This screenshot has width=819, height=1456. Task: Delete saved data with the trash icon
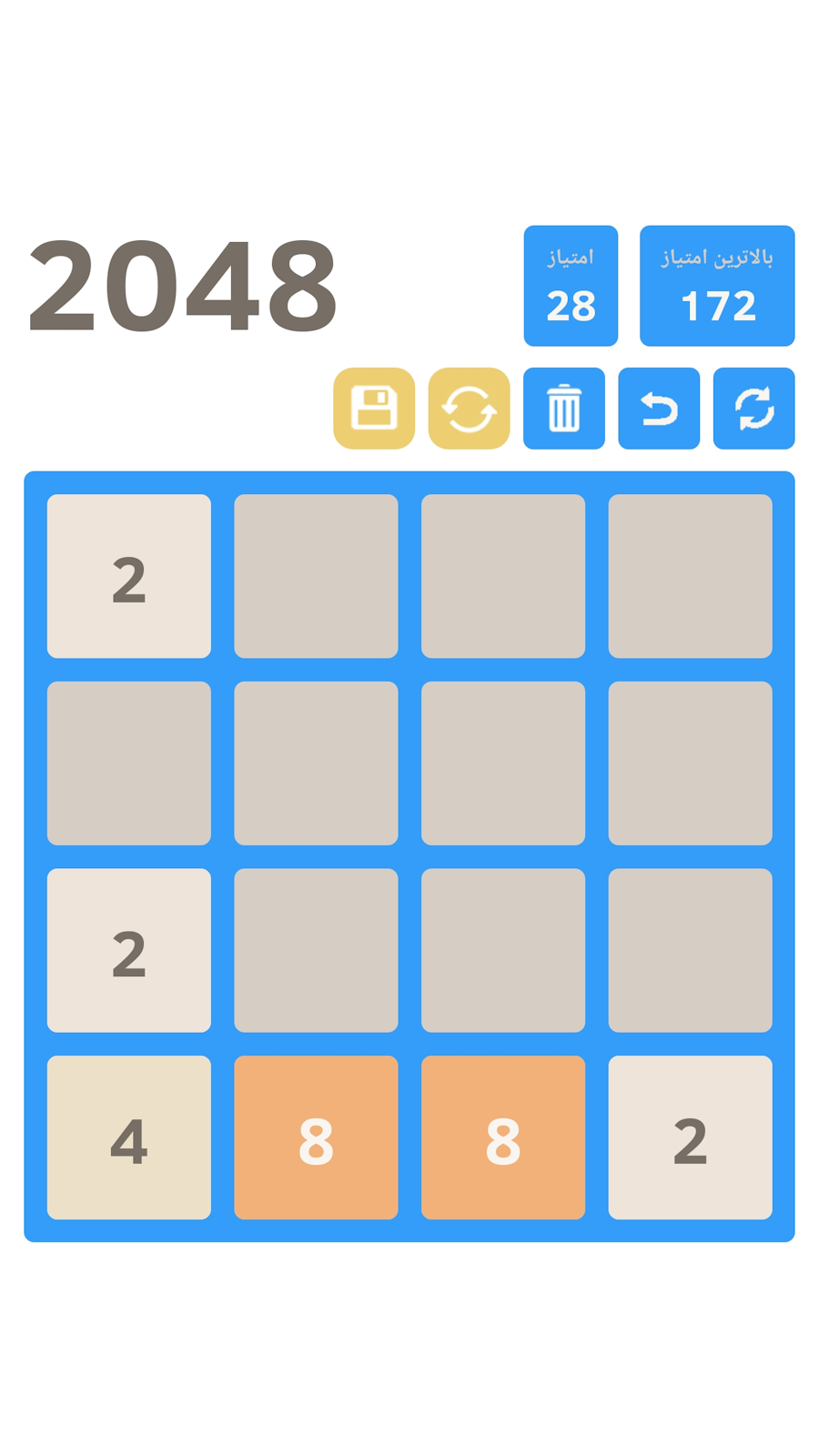[x=564, y=409]
